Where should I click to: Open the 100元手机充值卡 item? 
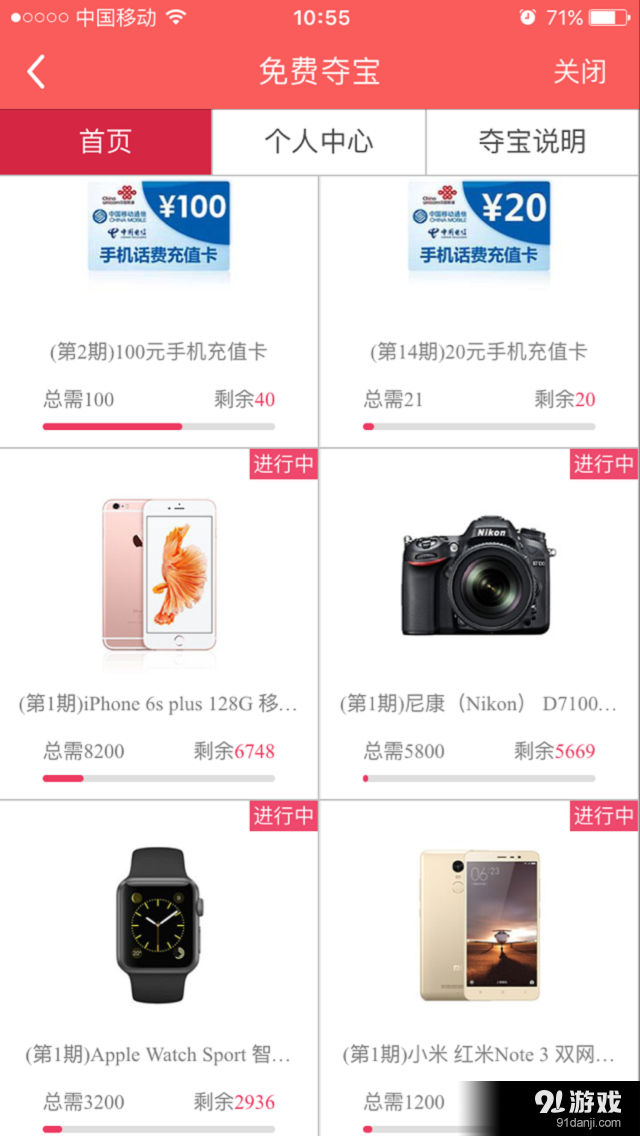(x=159, y=310)
